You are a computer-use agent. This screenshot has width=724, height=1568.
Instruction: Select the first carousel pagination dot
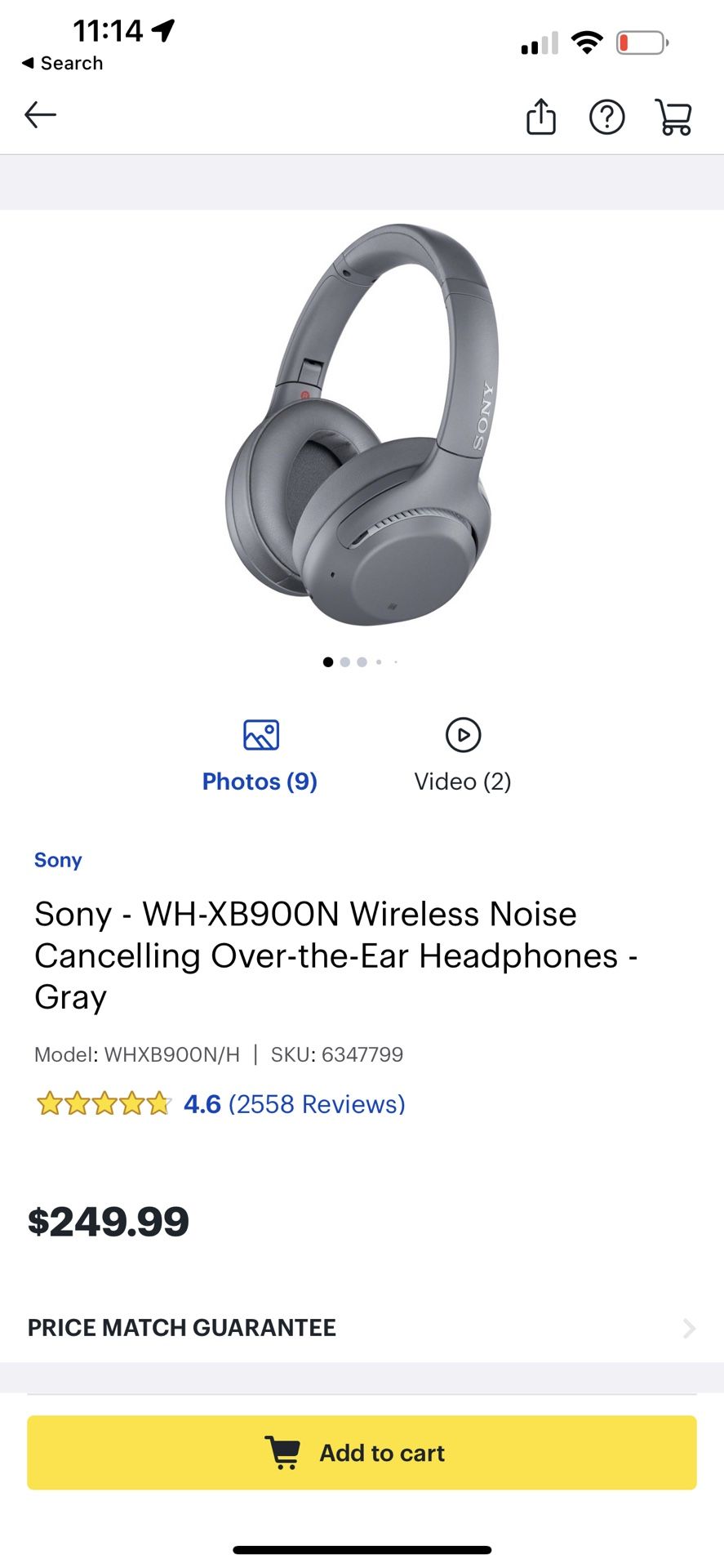click(x=327, y=661)
